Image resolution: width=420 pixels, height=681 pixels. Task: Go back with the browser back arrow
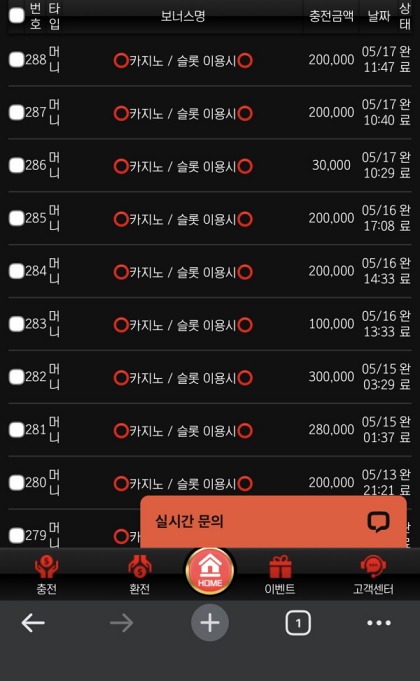tap(33, 623)
